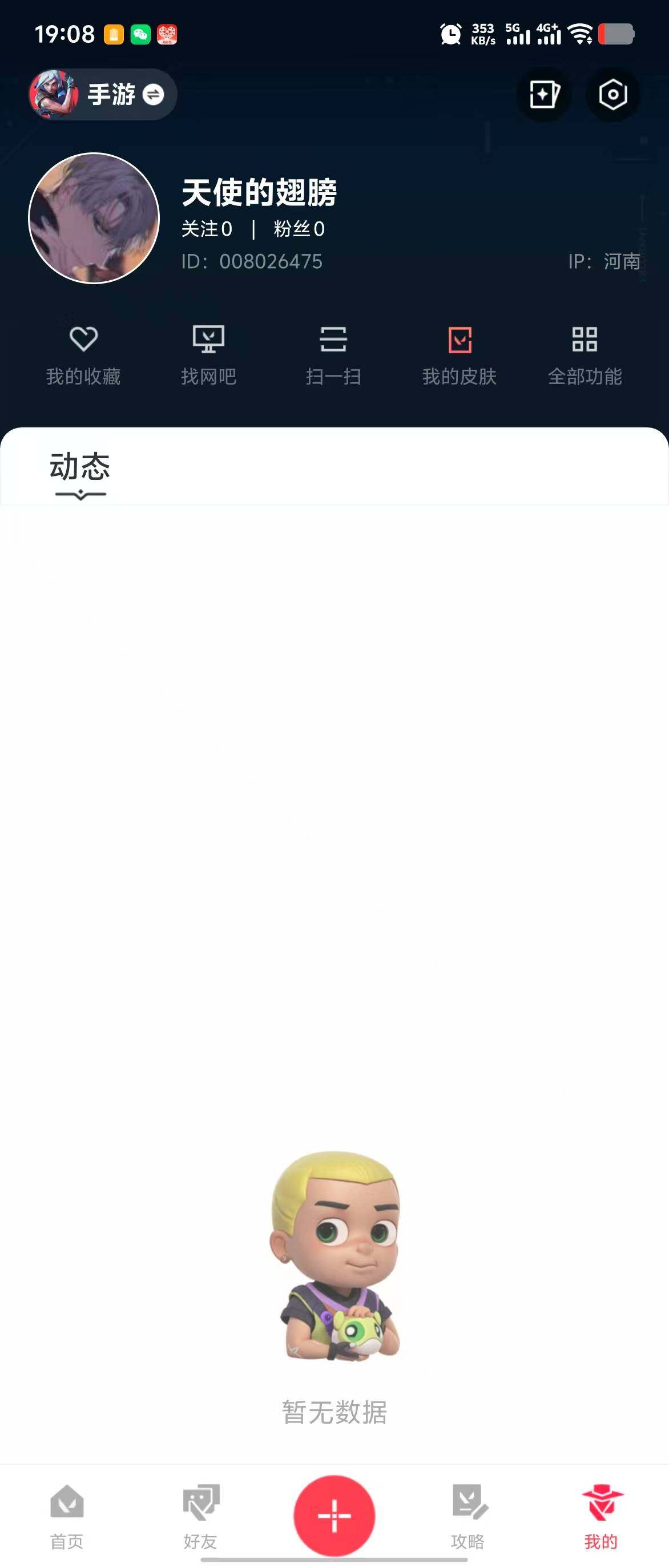Image resolution: width=669 pixels, height=1568 pixels.
Task: View the 粉丝 followers list
Action: [299, 229]
